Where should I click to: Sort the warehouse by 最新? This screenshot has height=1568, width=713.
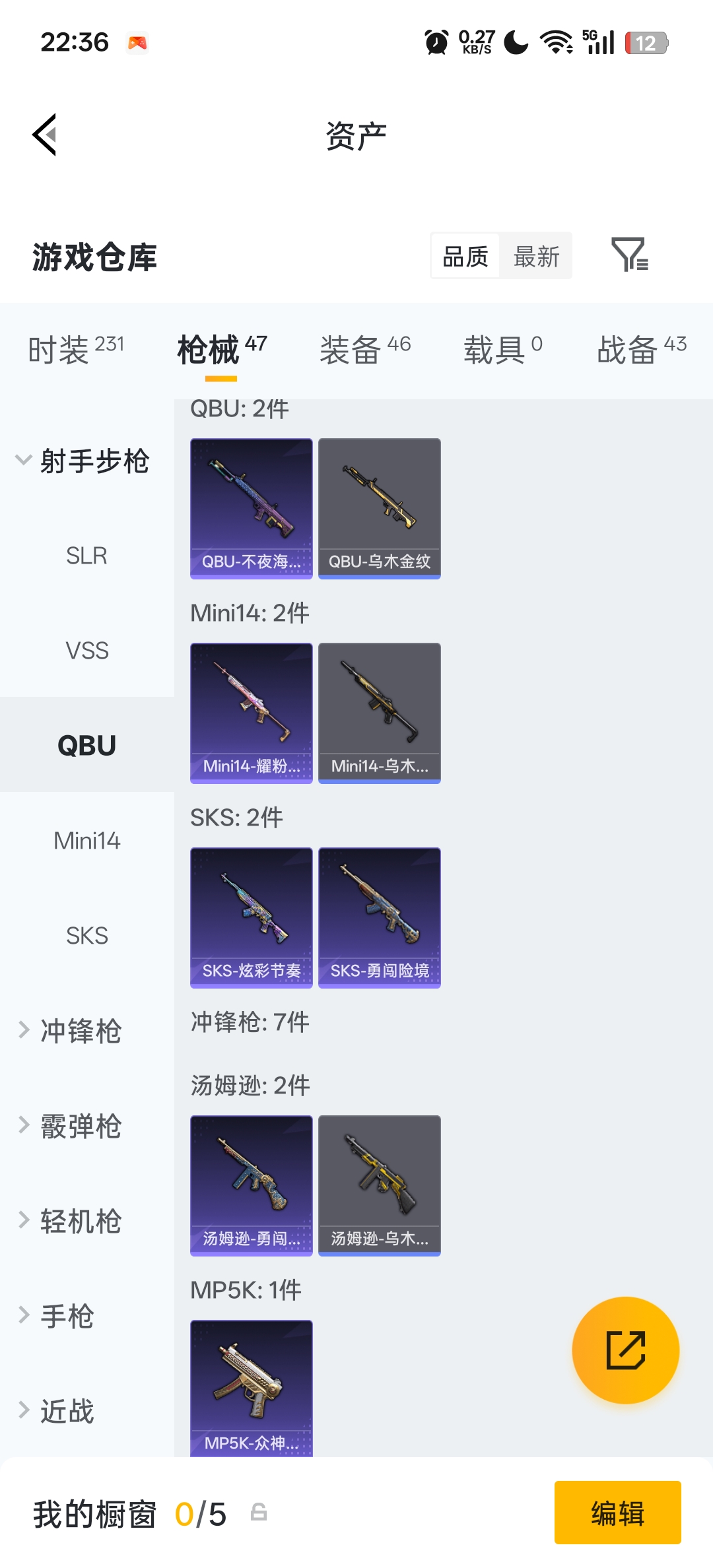tap(536, 256)
